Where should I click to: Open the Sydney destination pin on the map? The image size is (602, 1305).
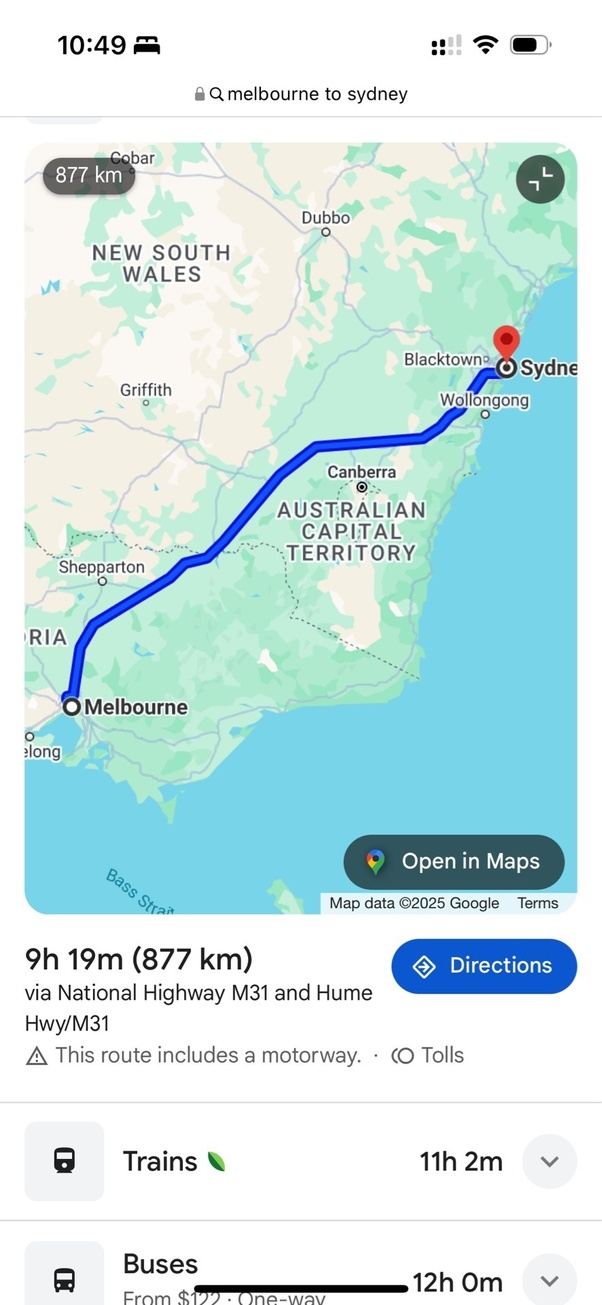(507, 345)
